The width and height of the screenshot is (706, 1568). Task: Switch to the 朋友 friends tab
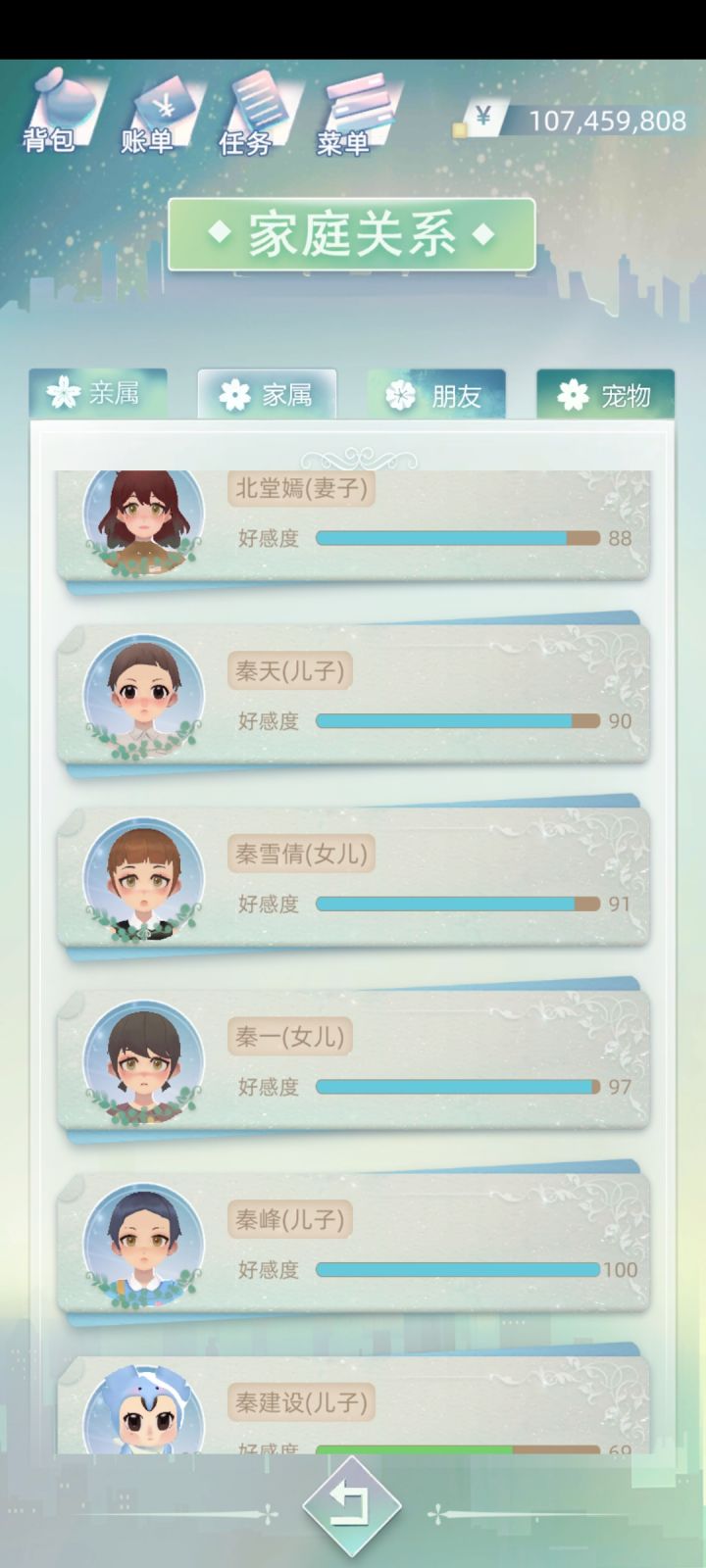(x=438, y=392)
